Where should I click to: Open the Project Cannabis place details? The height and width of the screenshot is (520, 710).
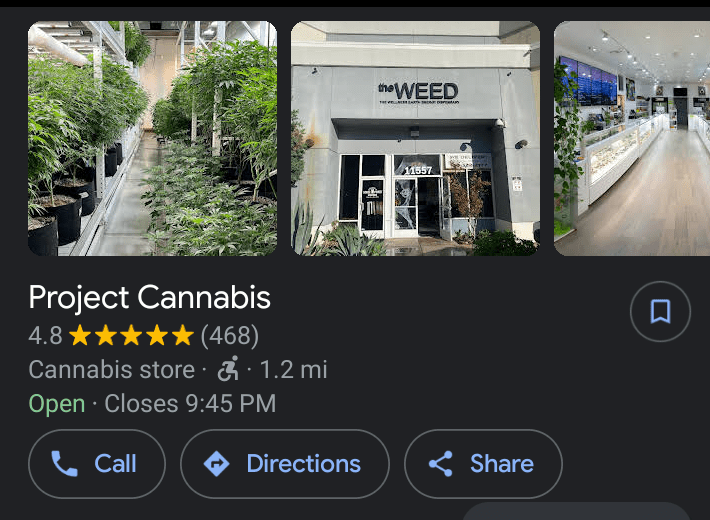(150, 298)
